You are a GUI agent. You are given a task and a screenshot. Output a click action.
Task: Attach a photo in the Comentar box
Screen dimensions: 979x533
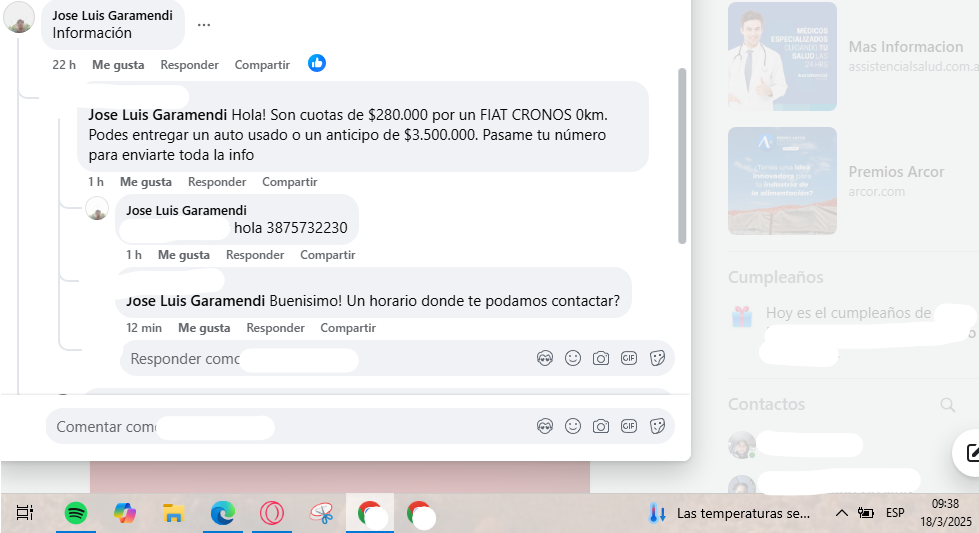[600, 426]
